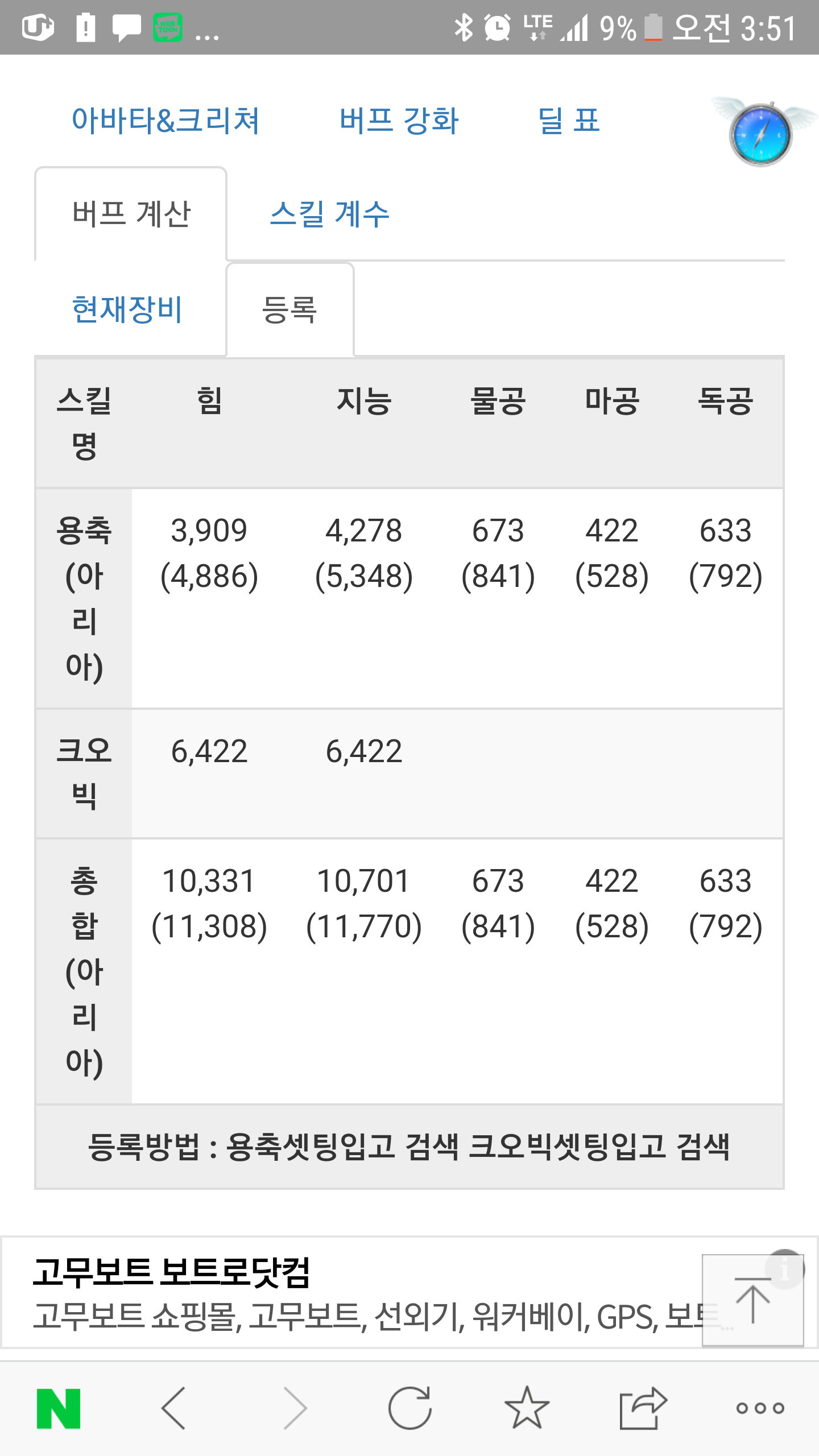Open the 딜 표 link
819x1456 pixels.
(x=569, y=121)
